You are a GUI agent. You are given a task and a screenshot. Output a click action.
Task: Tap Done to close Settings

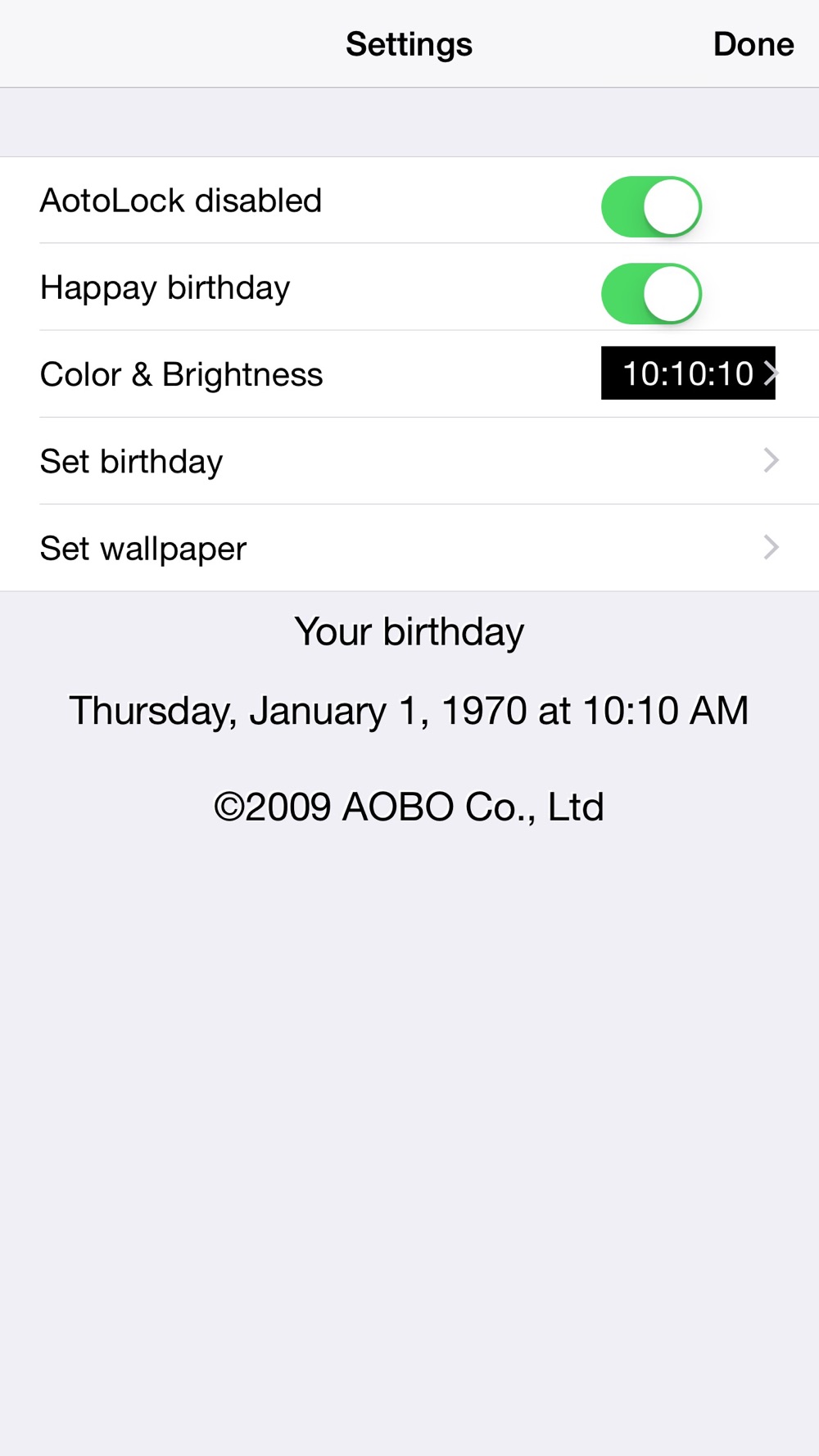[x=753, y=44]
